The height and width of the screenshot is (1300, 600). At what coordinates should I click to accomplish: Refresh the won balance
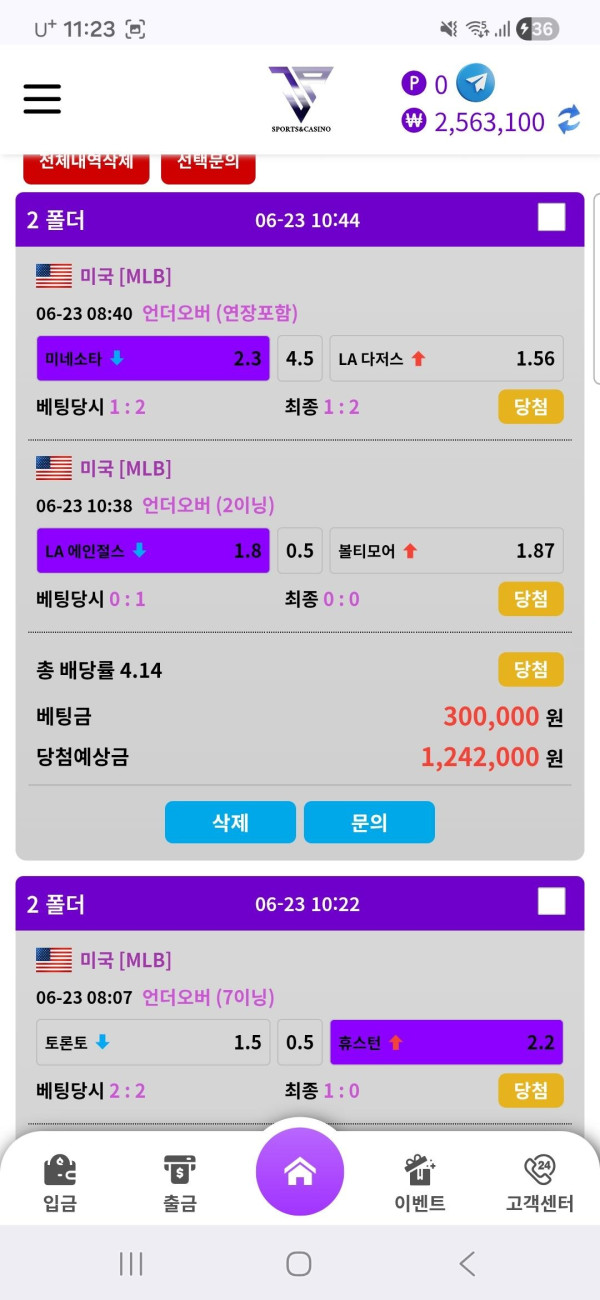[569, 121]
